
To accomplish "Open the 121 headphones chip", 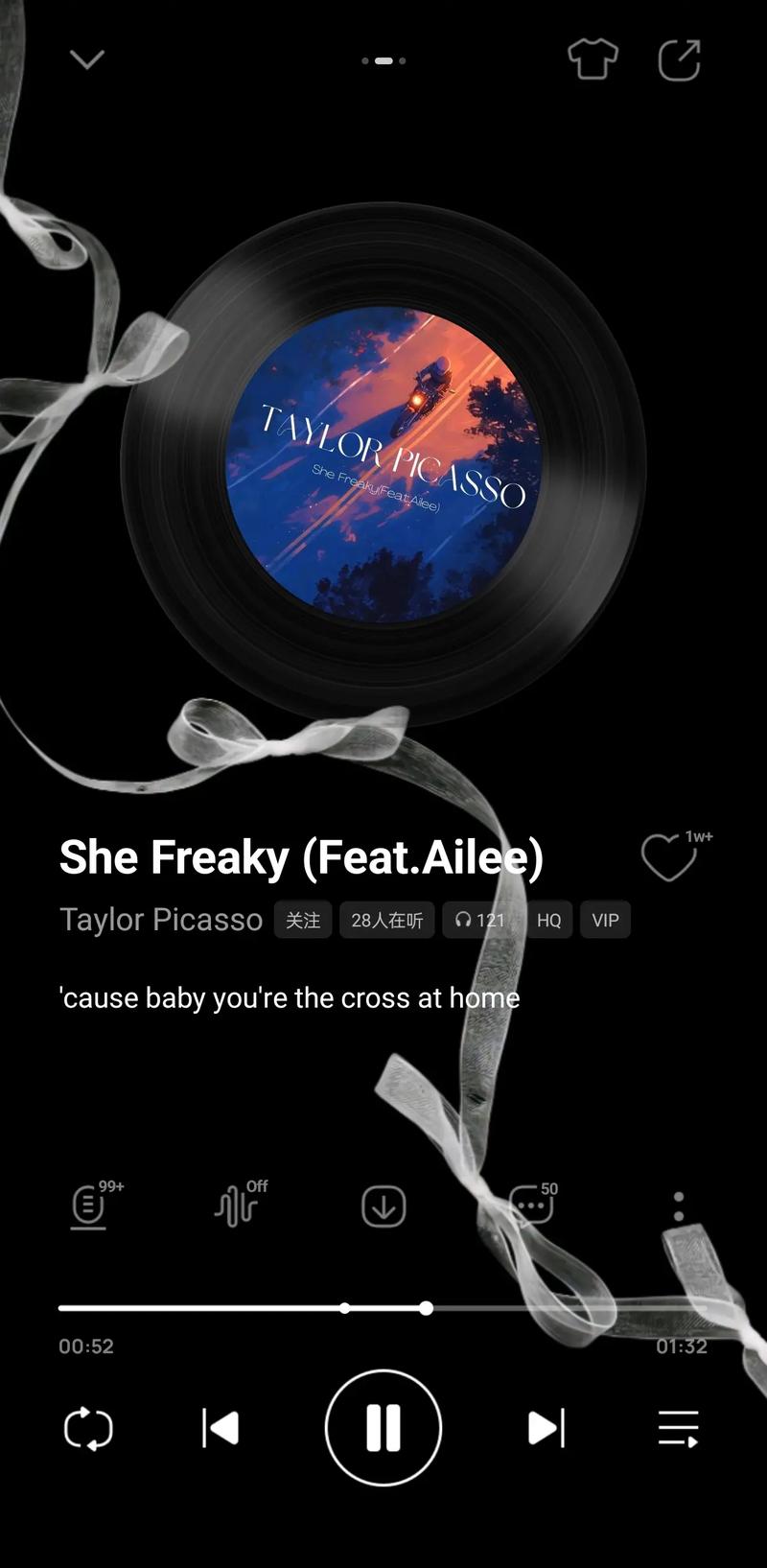I will [479, 920].
